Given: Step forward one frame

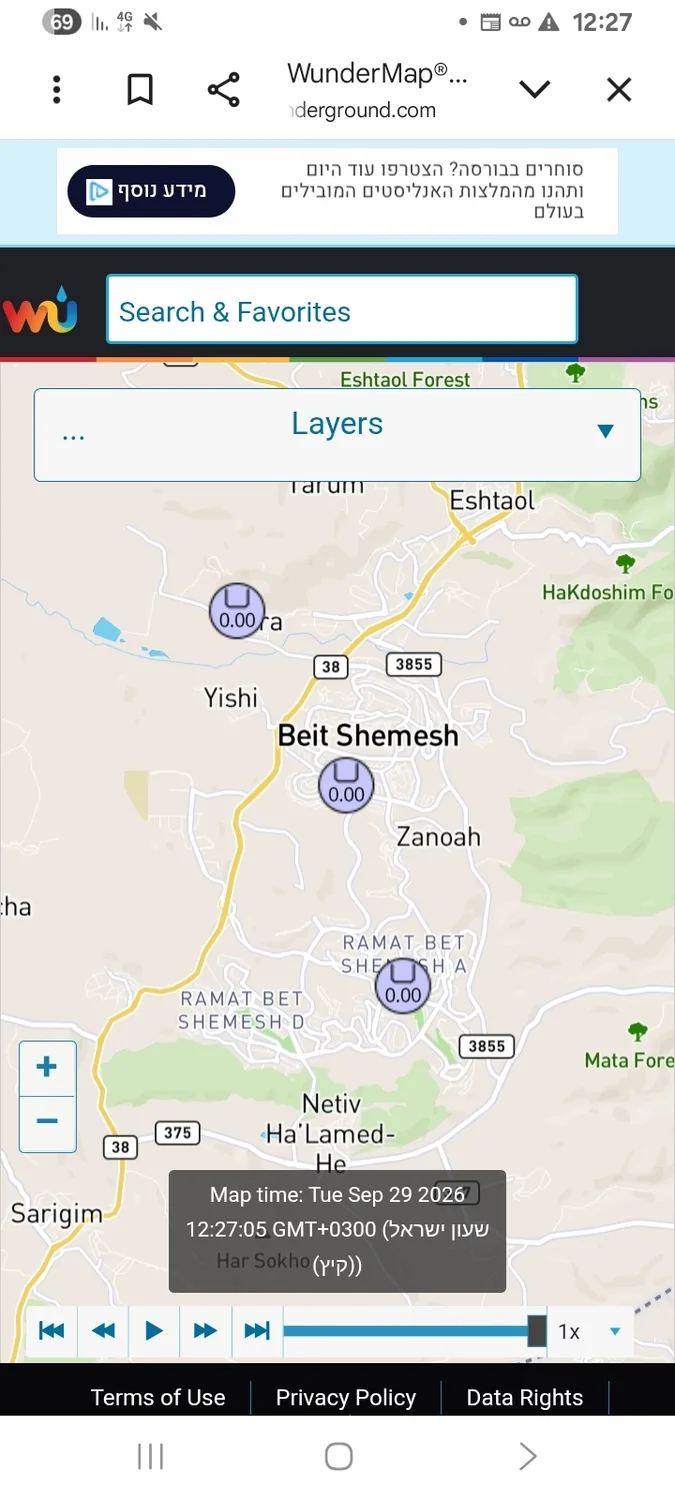Looking at the screenshot, I should 206,1331.
